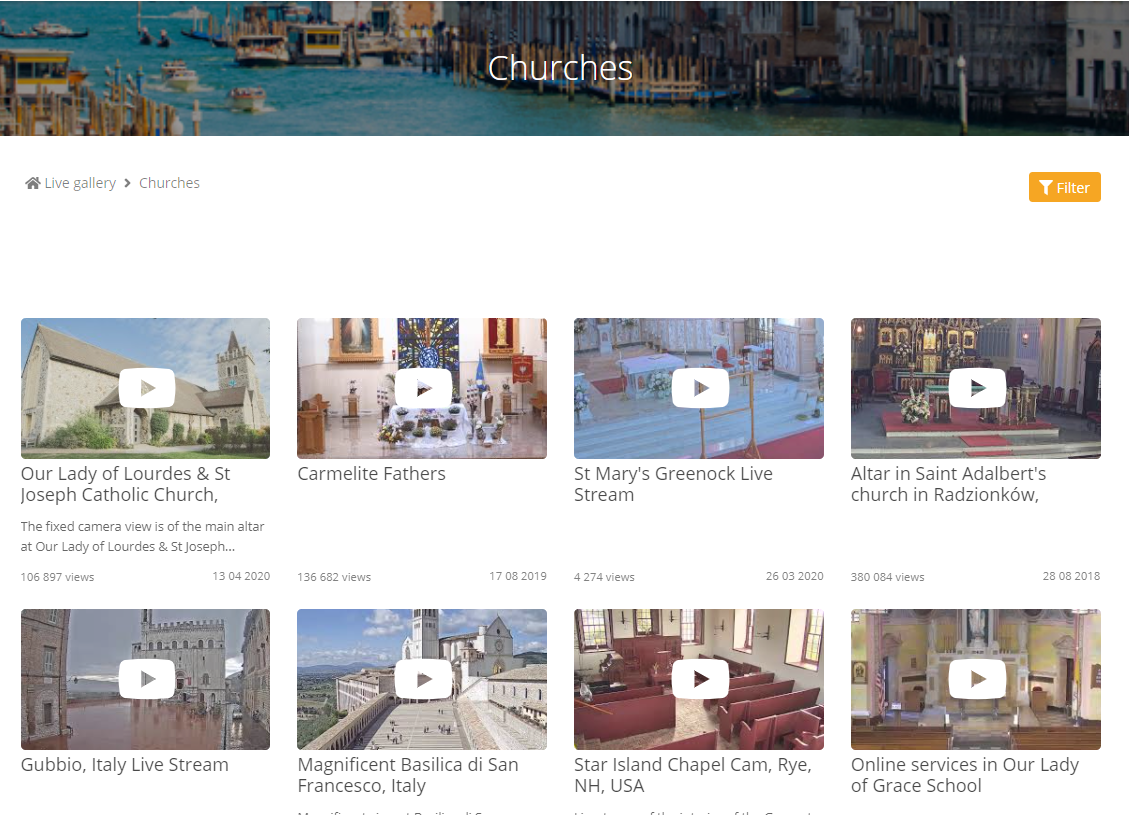Play Star Island Chapel Cam stream
This screenshot has height=815, width=1129.
tap(699, 679)
